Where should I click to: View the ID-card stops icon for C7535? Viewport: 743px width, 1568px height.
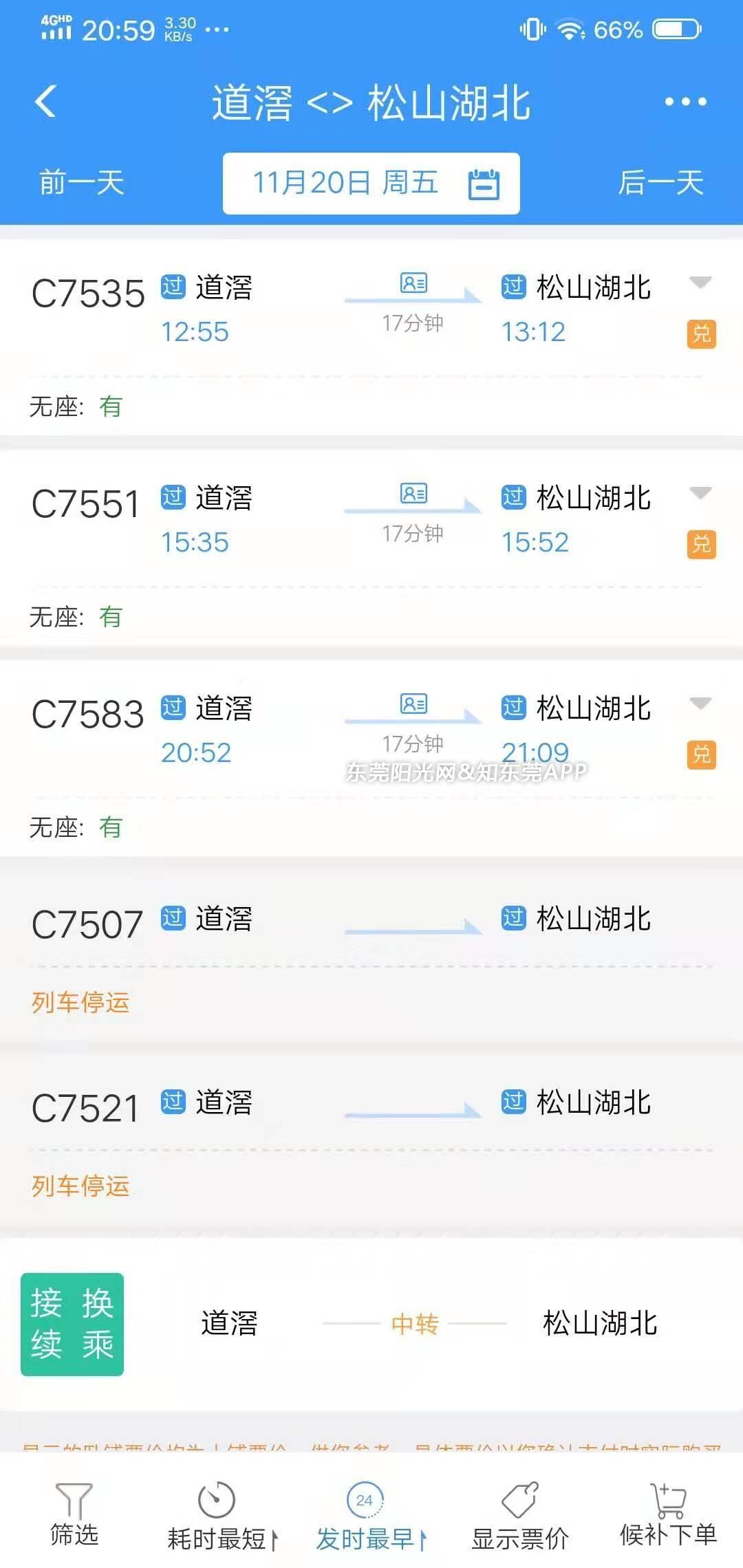pos(413,283)
